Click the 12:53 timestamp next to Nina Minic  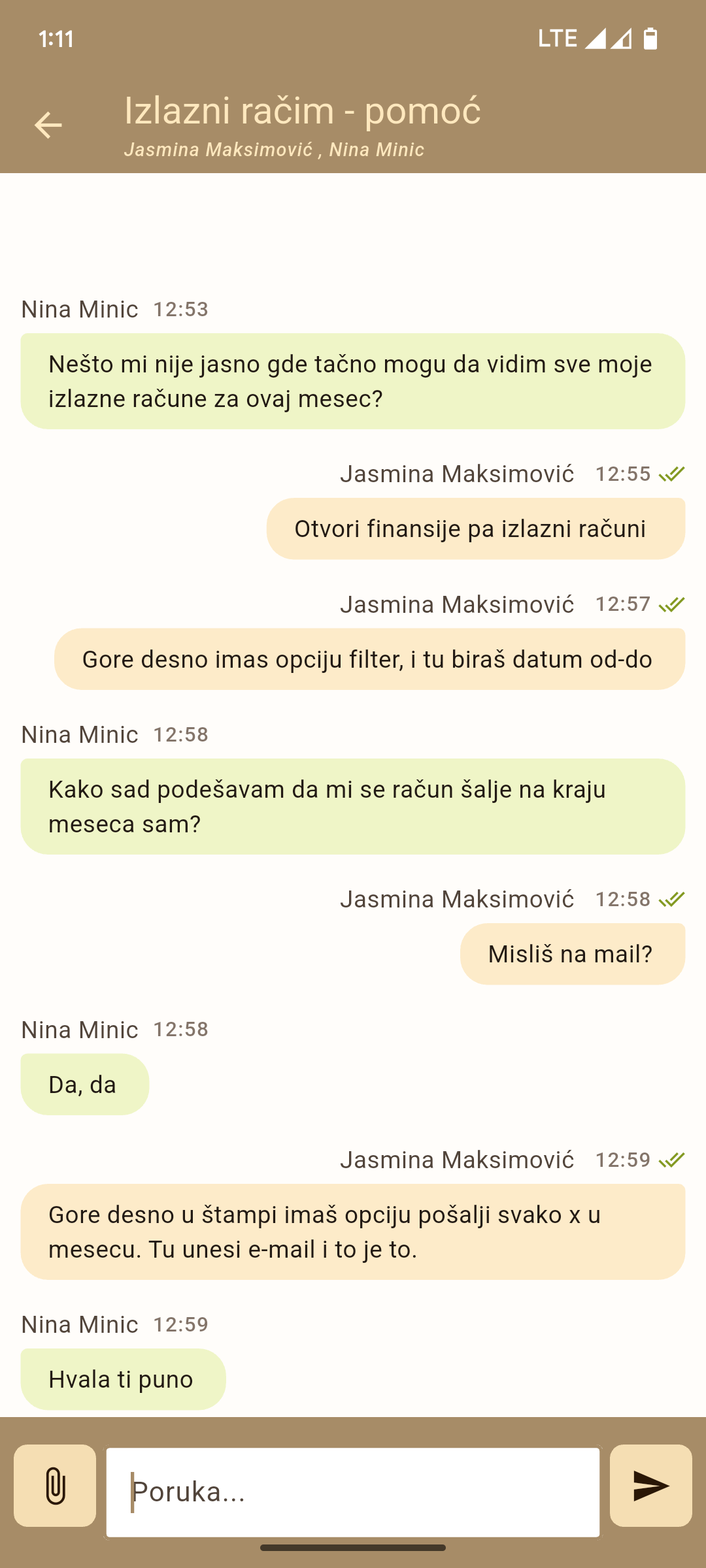click(x=180, y=310)
